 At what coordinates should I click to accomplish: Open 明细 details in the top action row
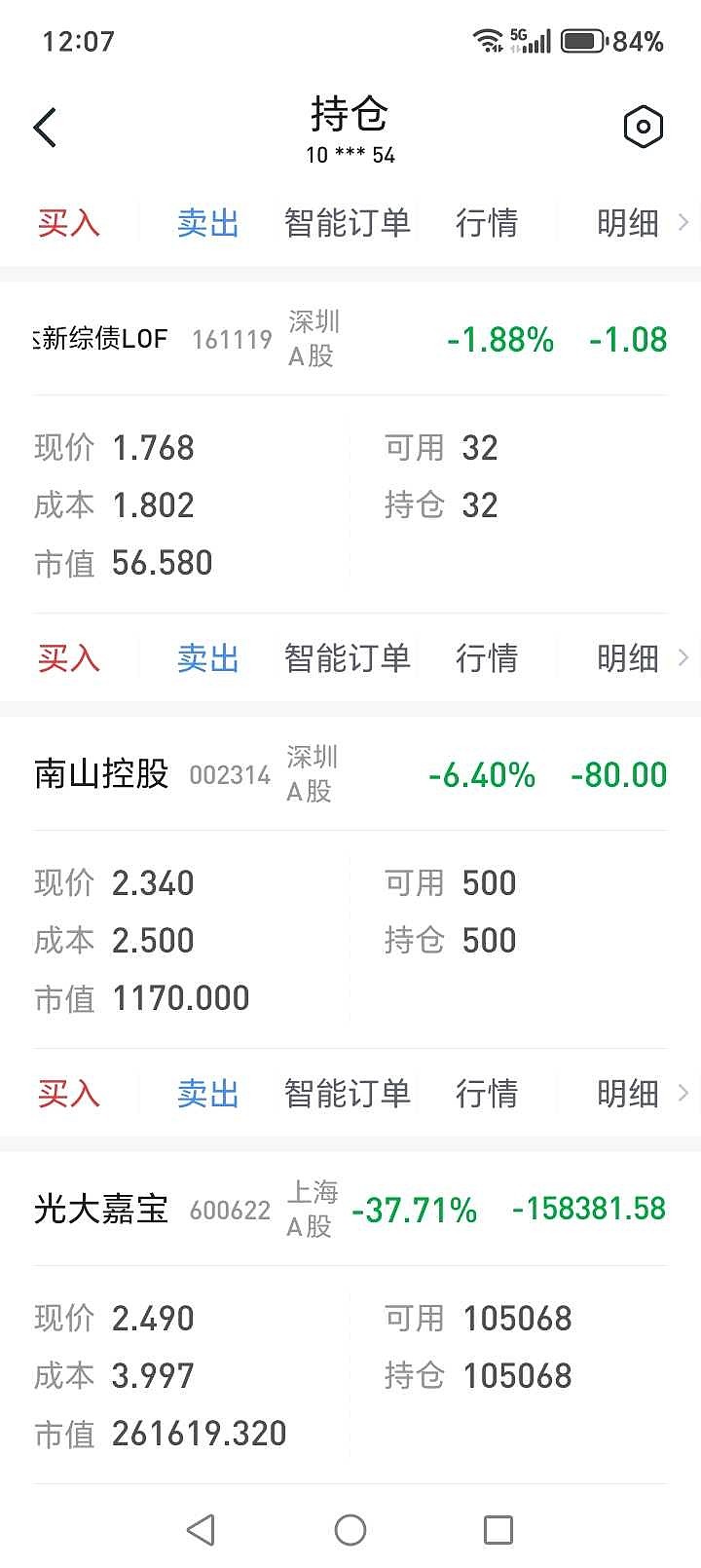(628, 222)
